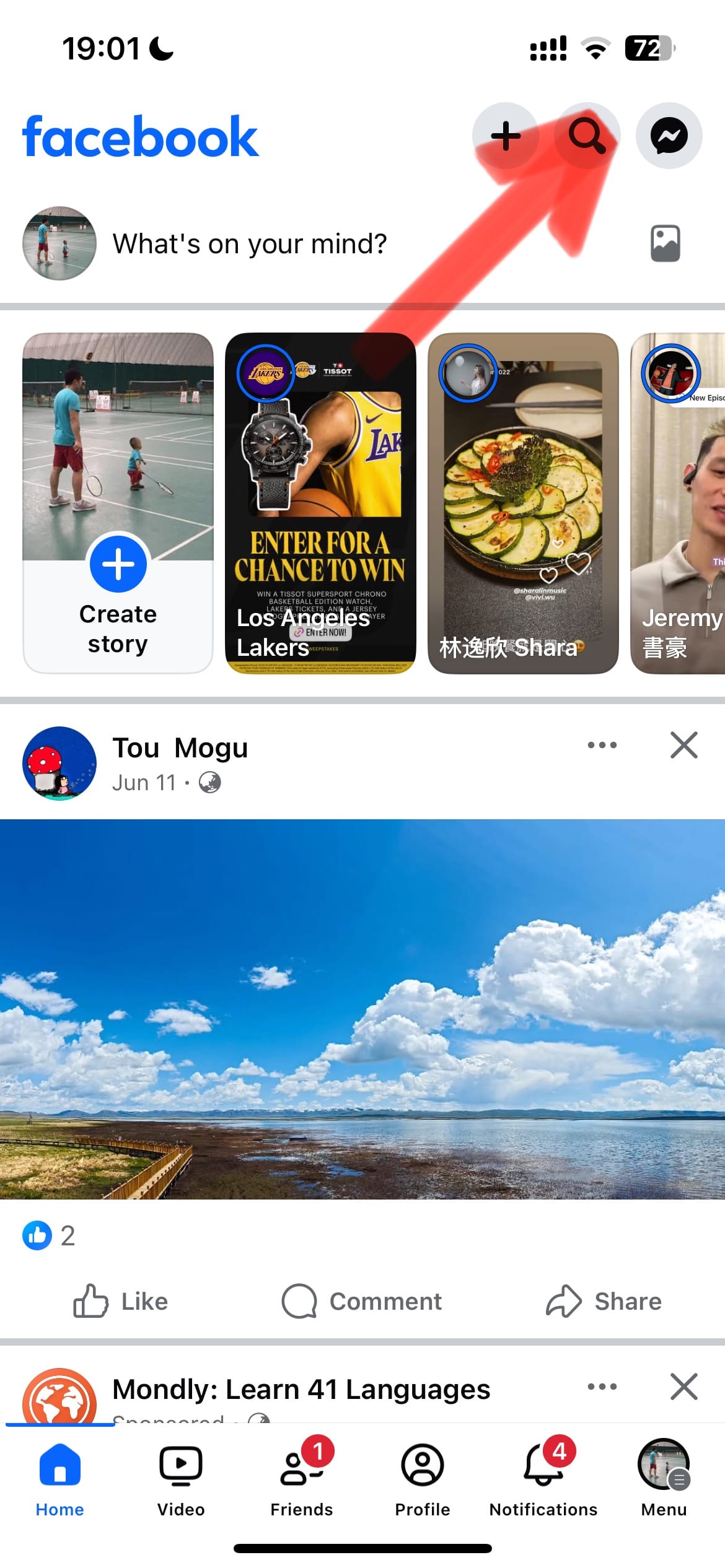Open Messenger chats
The width and height of the screenshot is (725, 1568).
pyautogui.click(x=669, y=136)
